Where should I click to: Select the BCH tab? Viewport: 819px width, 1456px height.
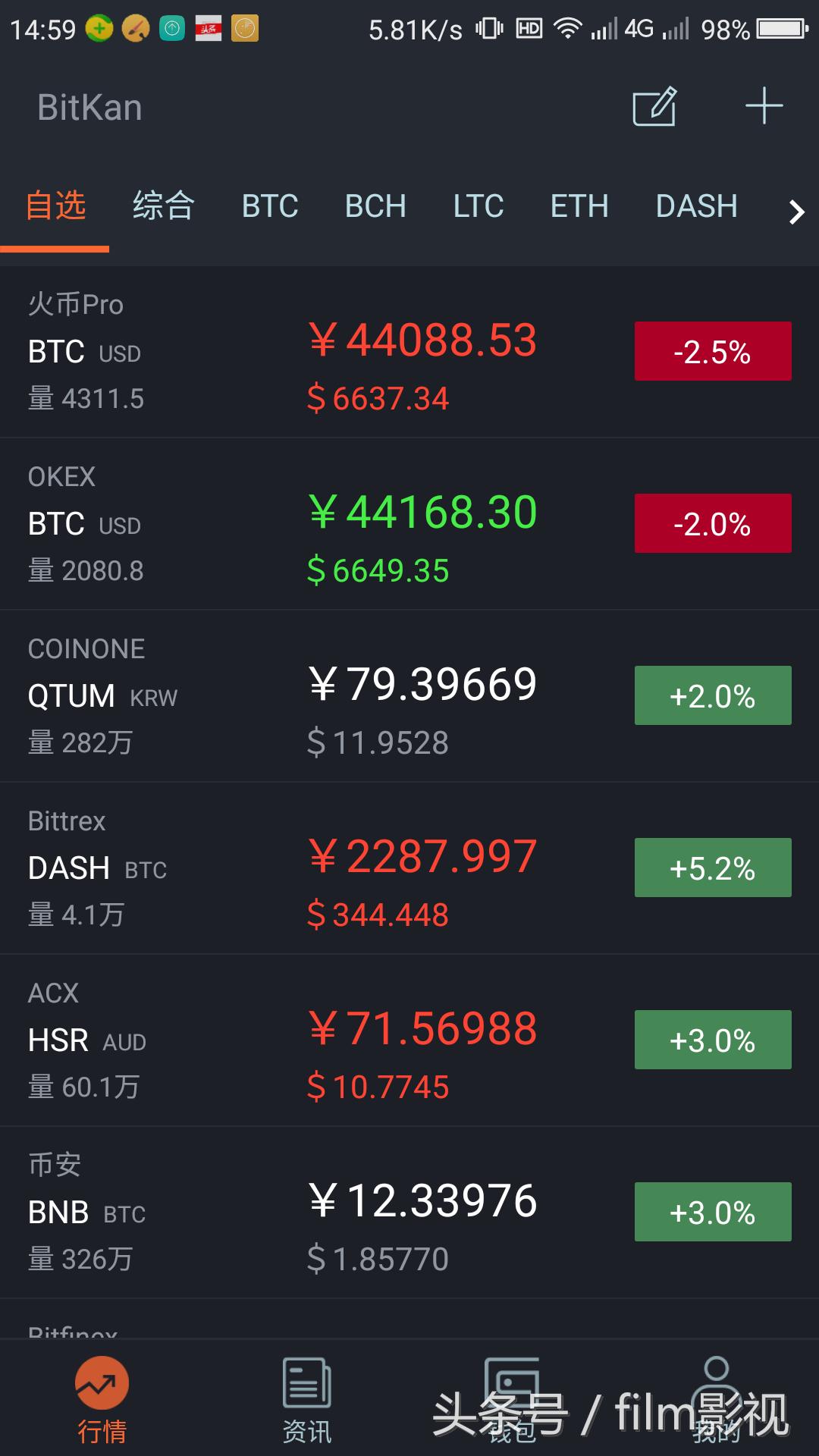(375, 206)
